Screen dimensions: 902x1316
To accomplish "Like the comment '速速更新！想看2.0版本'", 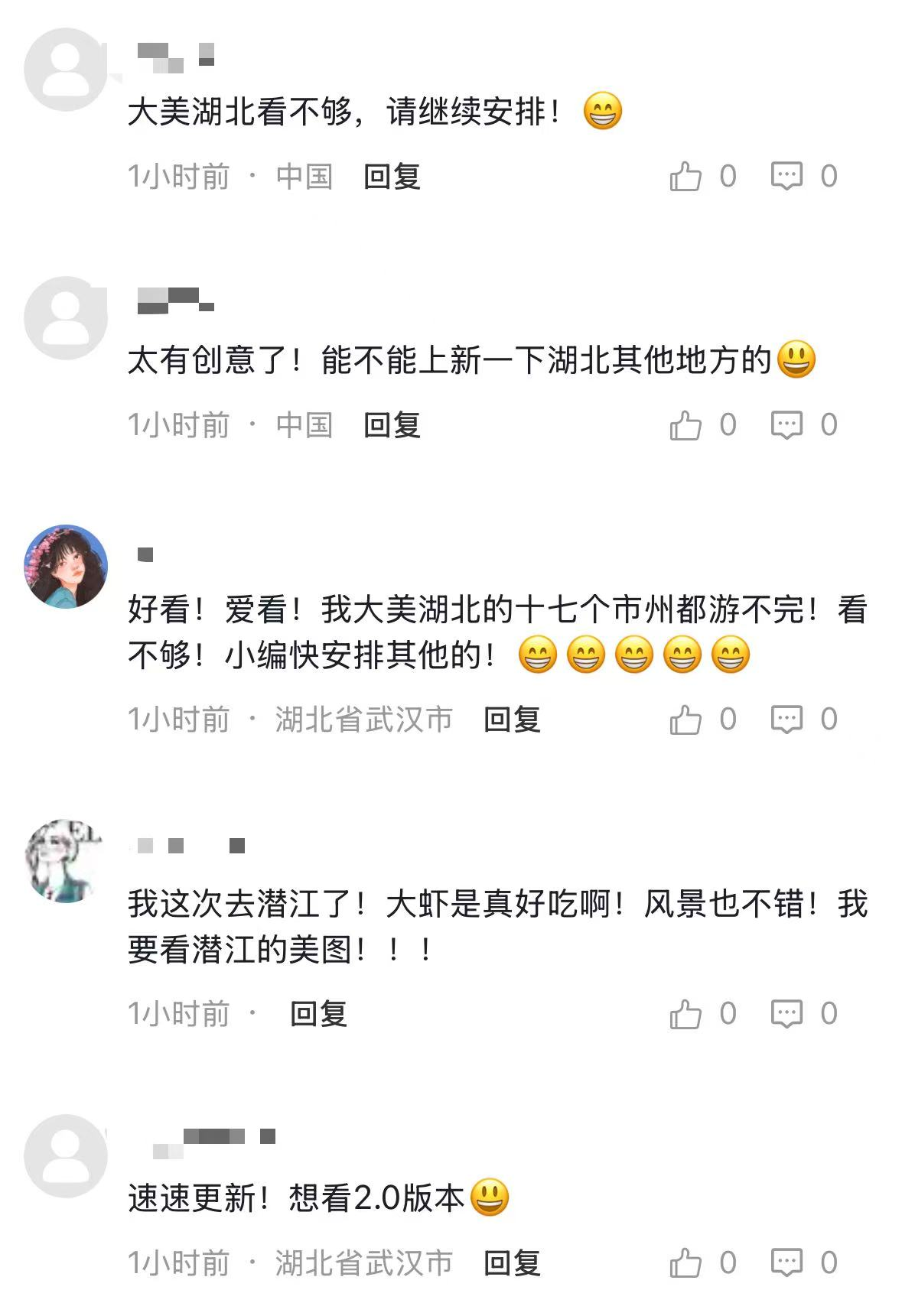I will coord(685,1262).
